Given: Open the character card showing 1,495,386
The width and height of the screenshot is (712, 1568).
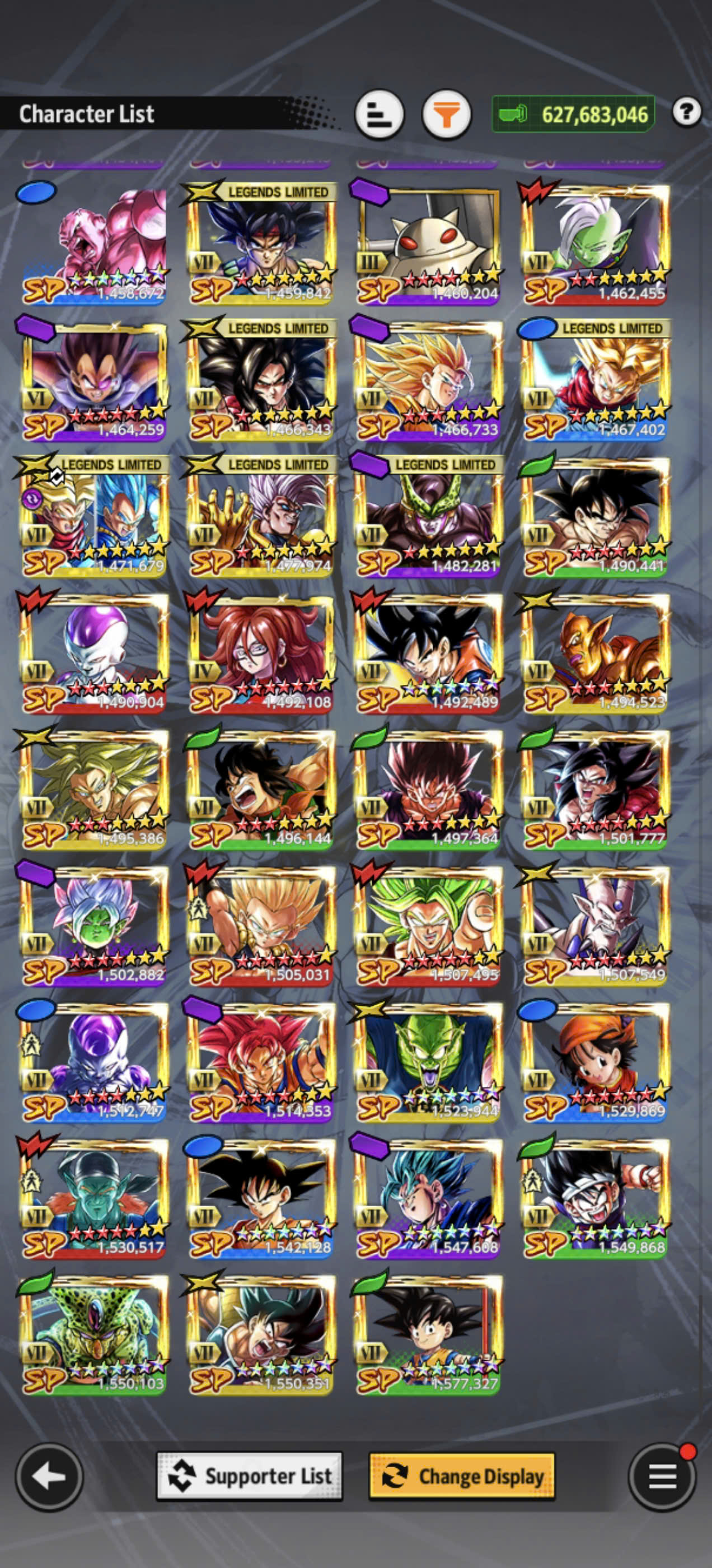Looking at the screenshot, I should coord(93,789).
